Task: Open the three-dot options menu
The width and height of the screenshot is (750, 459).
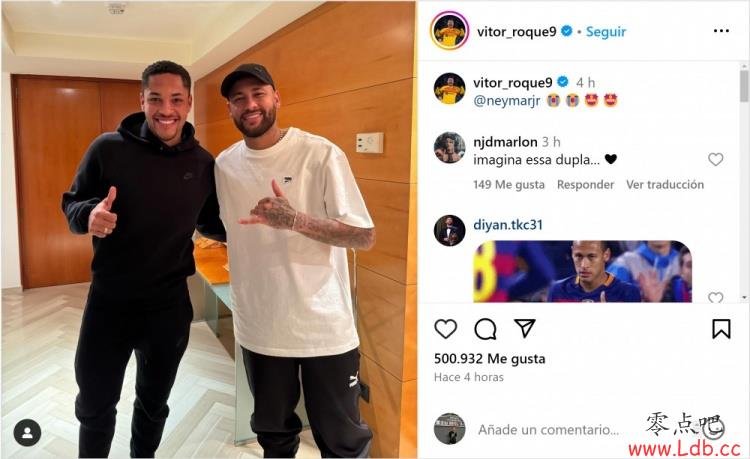Action: click(x=721, y=31)
